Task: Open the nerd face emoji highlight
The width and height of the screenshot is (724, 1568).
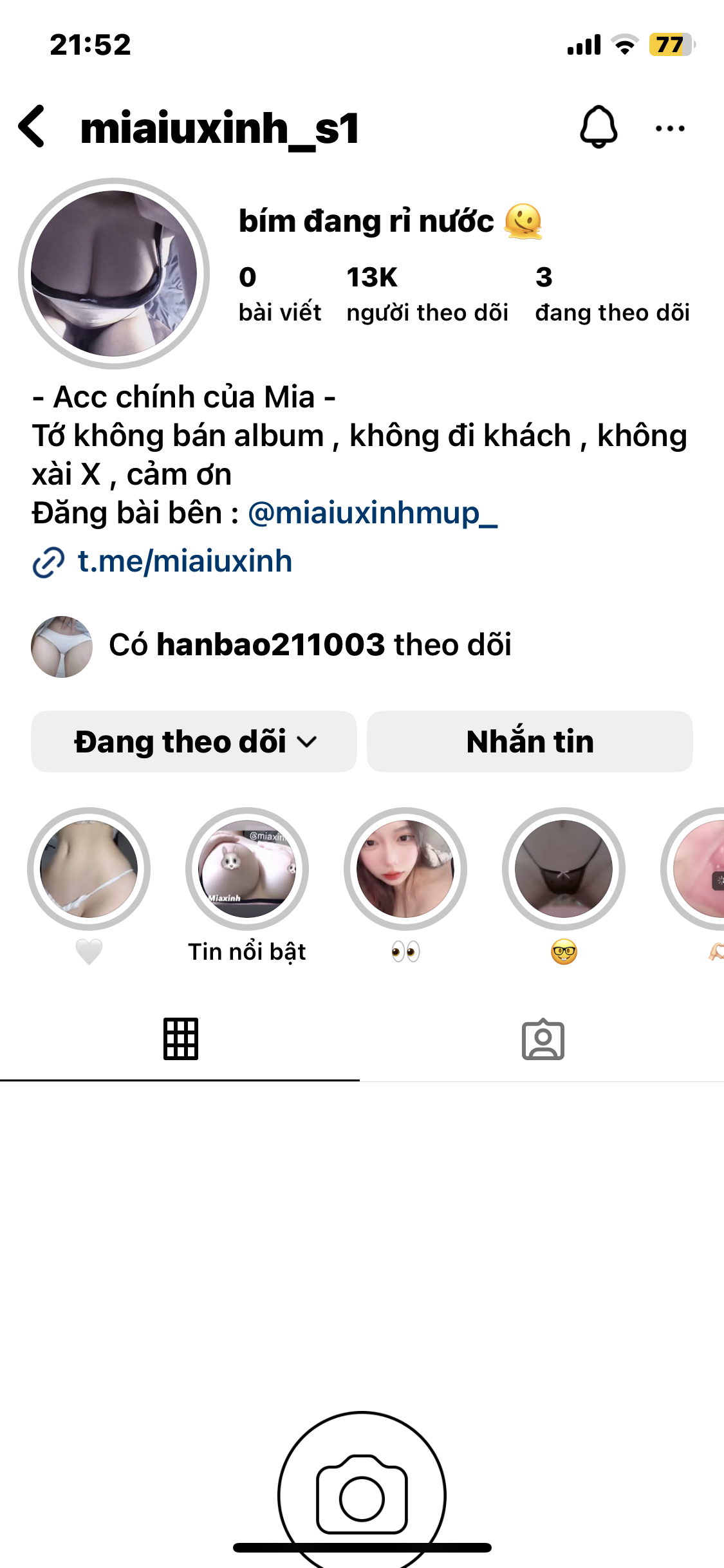Action: pos(564,869)
